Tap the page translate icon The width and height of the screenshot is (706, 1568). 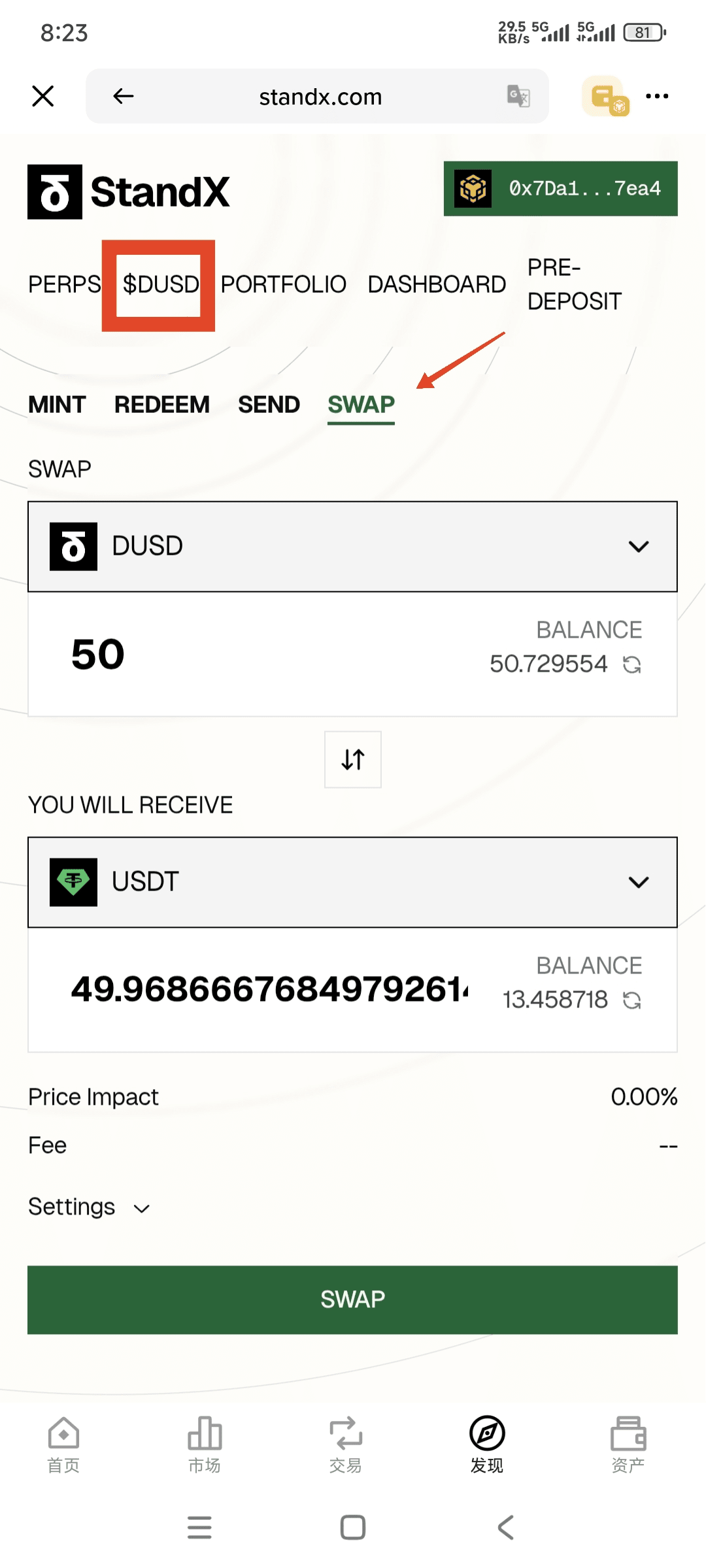tap(518, 96)
